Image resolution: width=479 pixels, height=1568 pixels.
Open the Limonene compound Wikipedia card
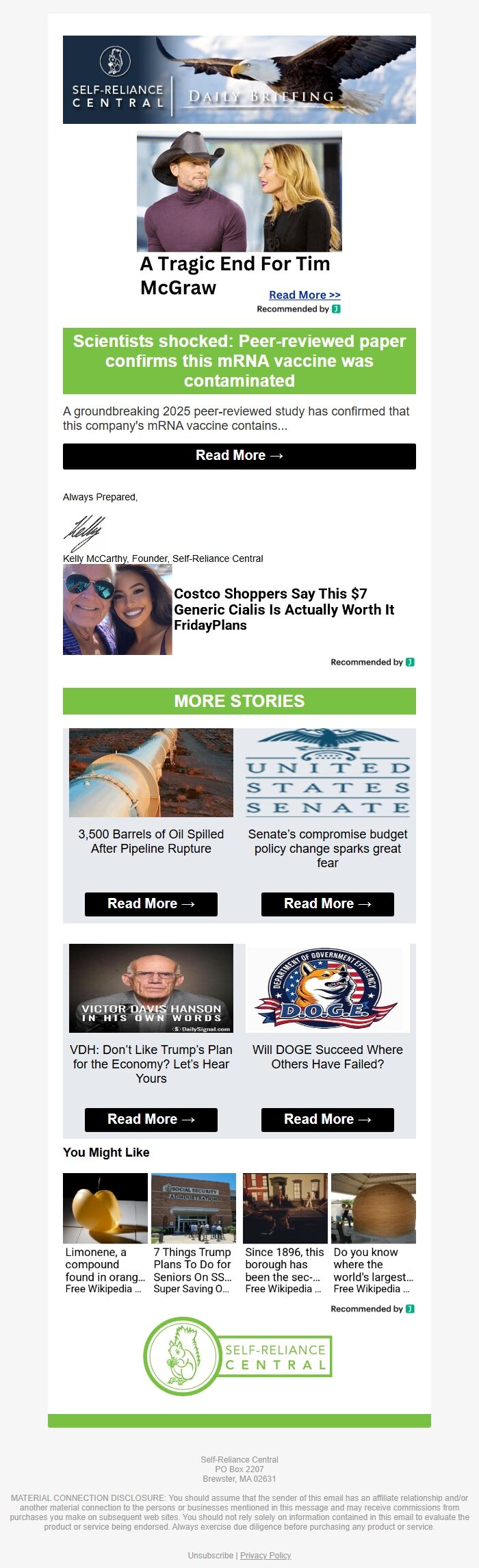click(x=105, y=1233)
